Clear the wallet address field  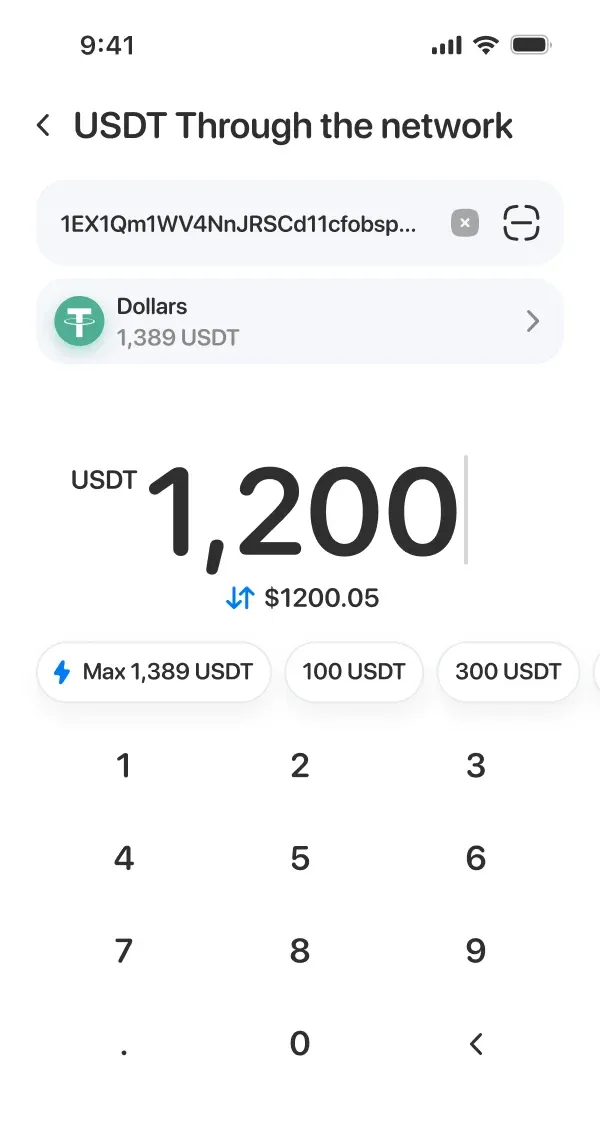(x=465, y=223)
